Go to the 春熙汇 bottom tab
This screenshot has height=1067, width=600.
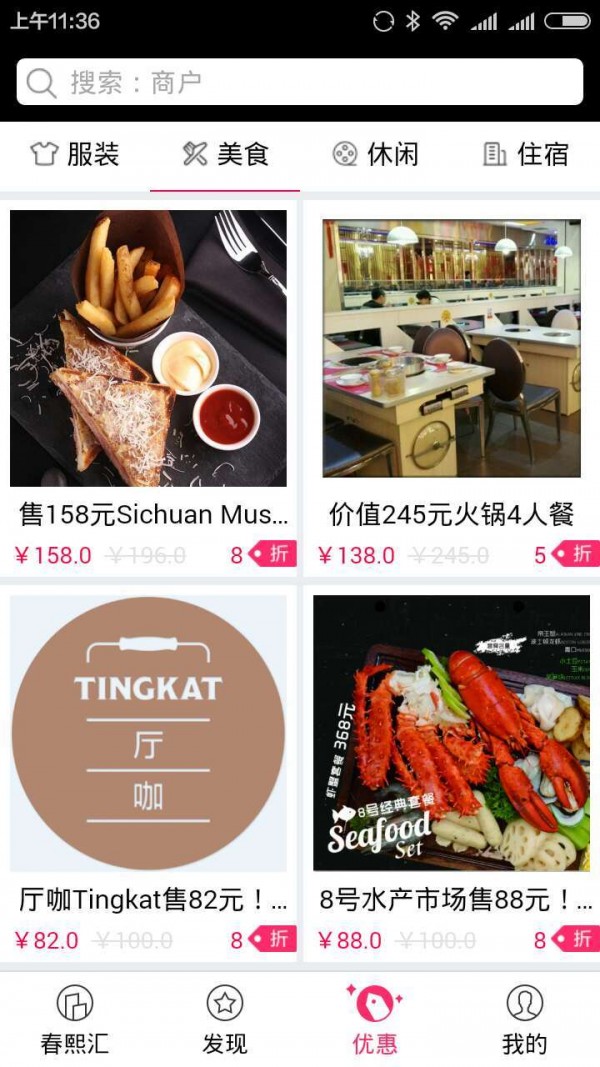pos(75,1019)
